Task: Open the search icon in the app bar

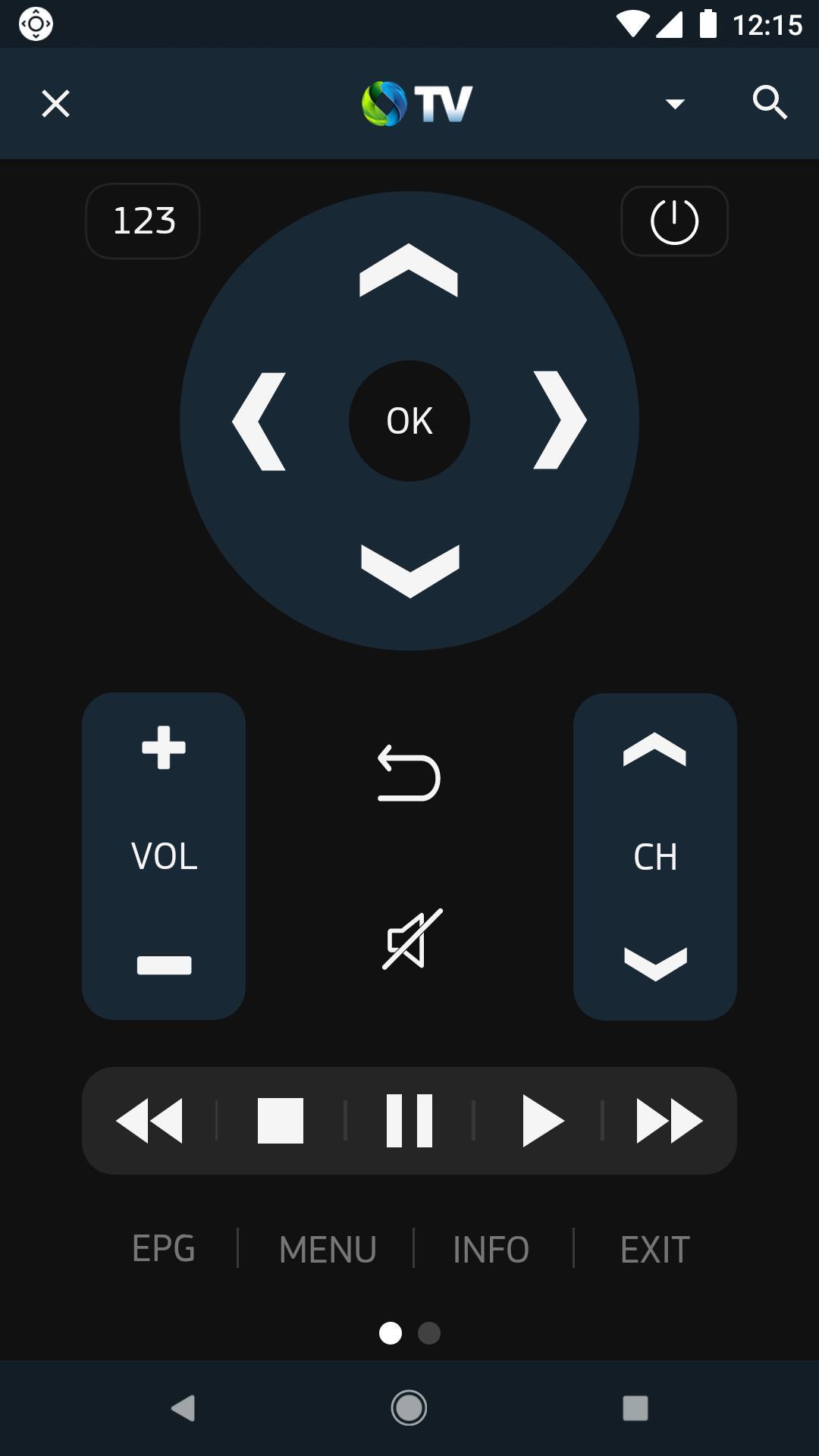Action: click(x=770, y=102)
